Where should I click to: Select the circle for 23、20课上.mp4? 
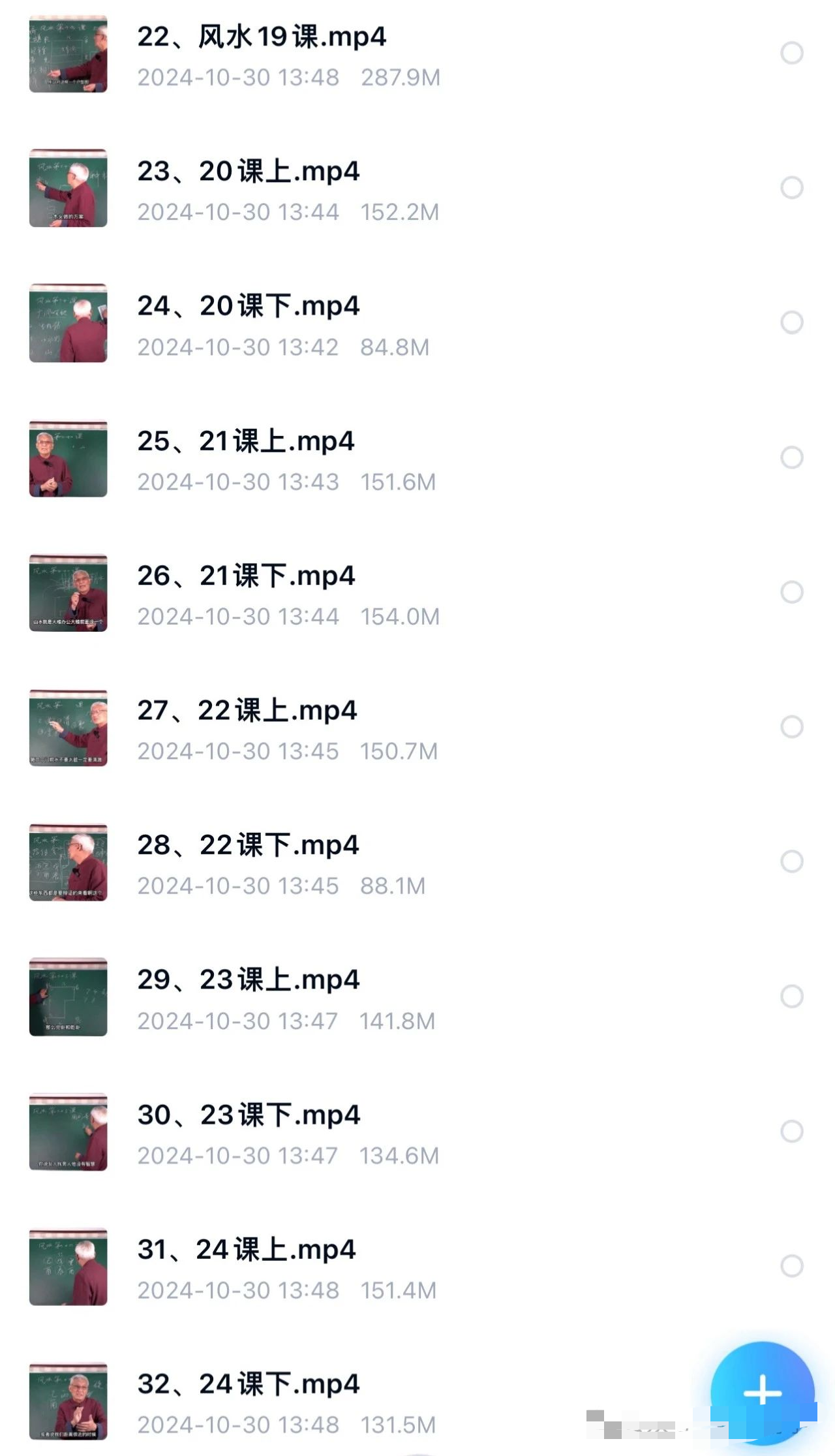pos(791,188)
